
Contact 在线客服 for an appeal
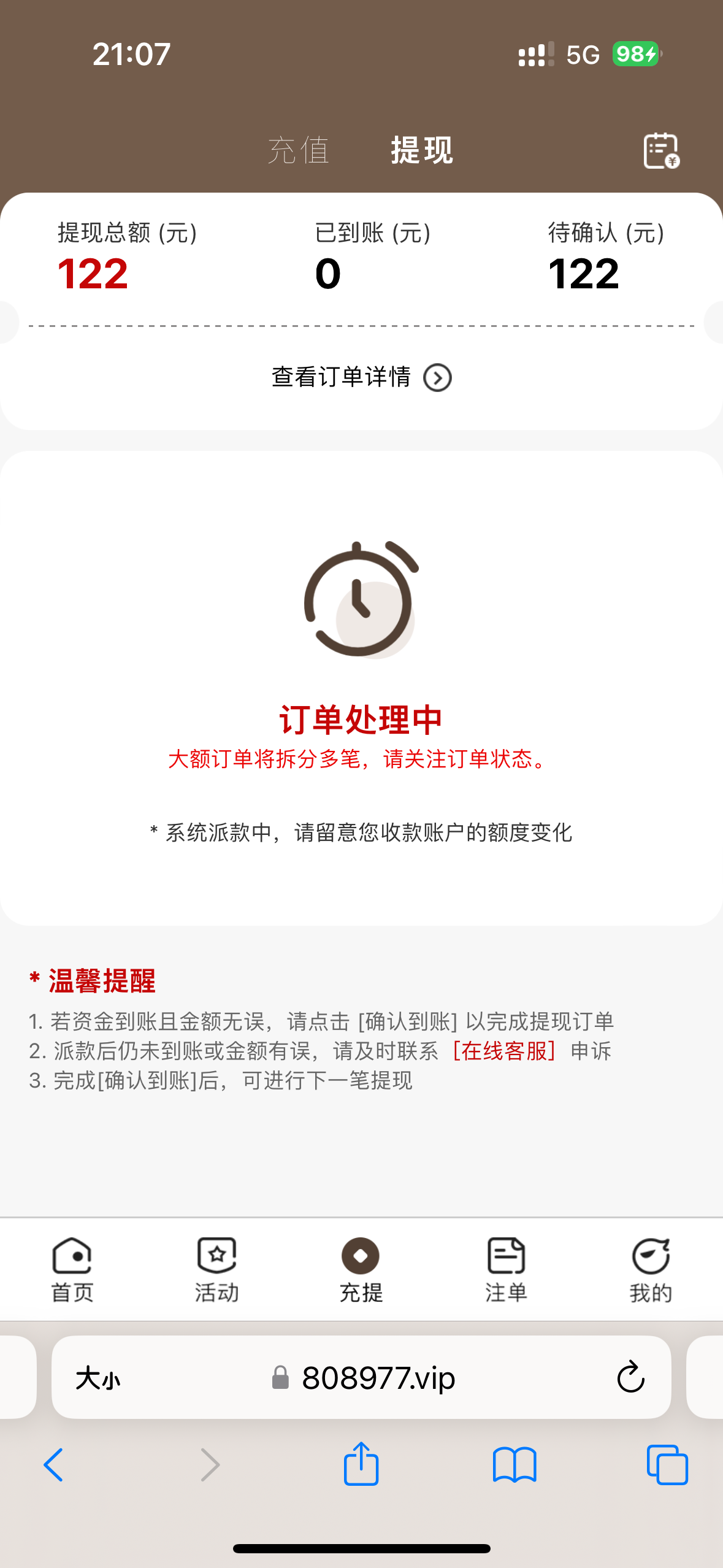504,1051
